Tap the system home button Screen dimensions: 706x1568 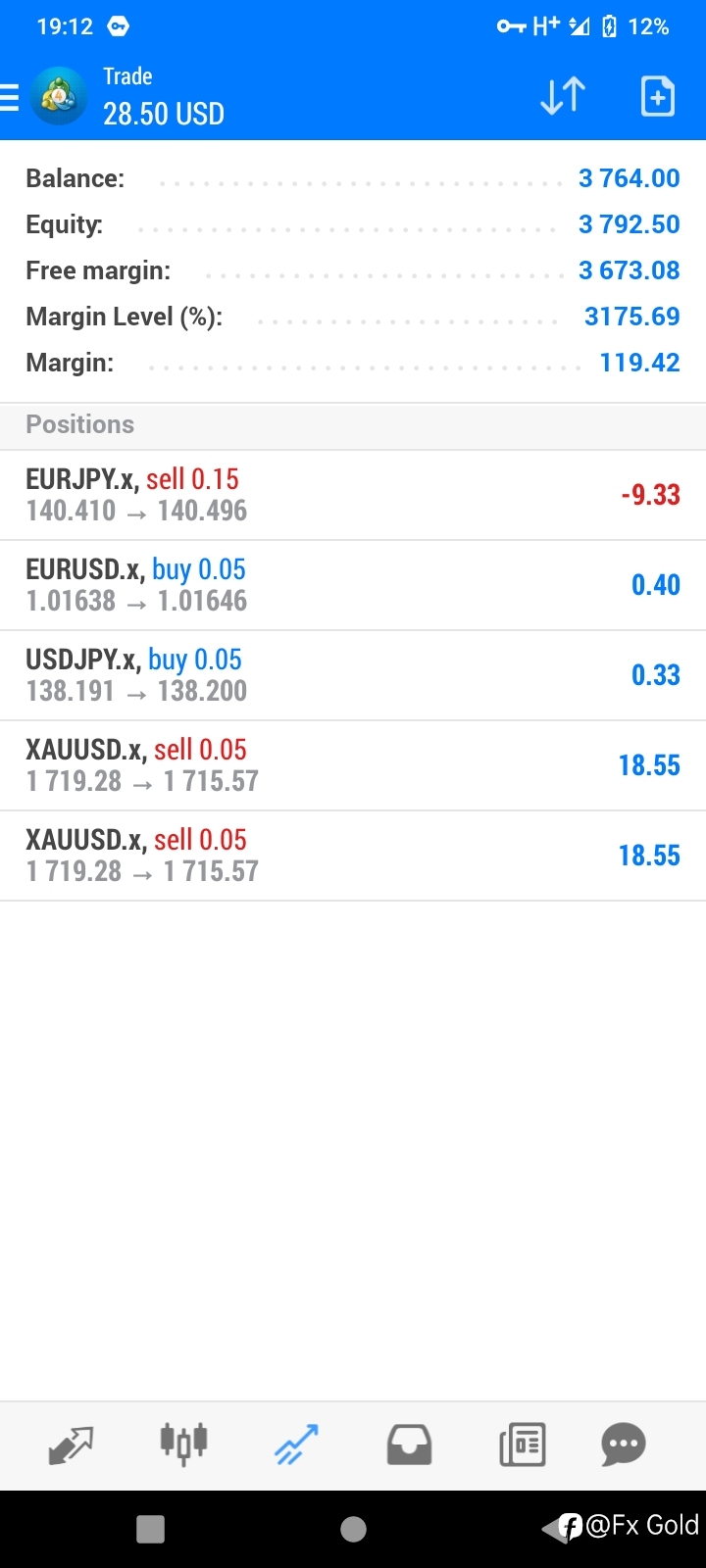[x=353, y=1529]
